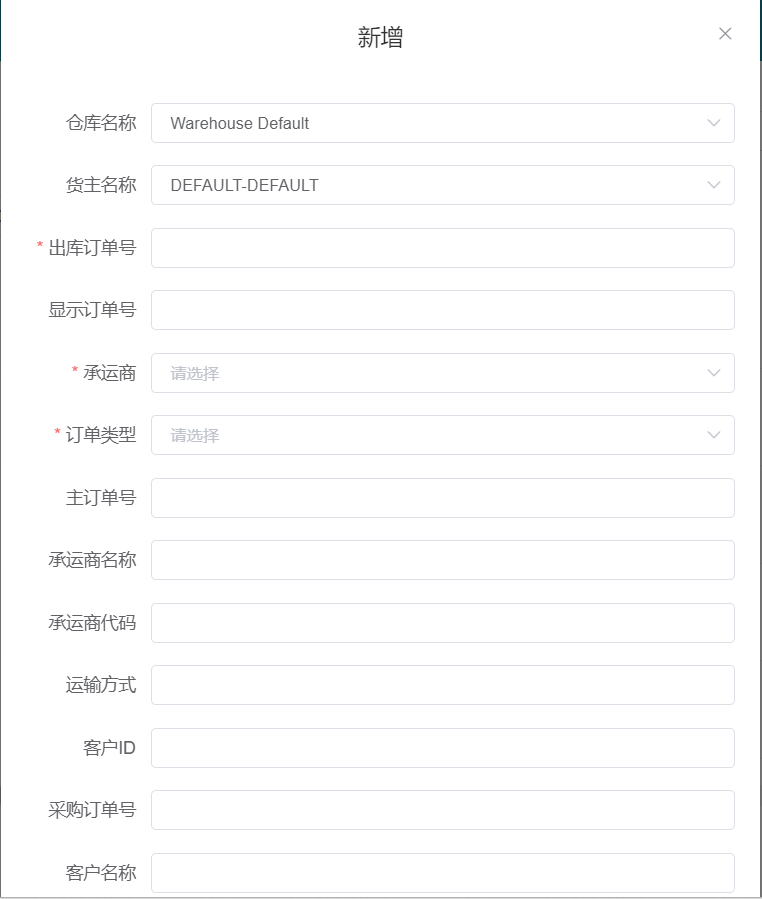
Task: Select the 承运商名称 text input
Action: [x=440, y=560]
